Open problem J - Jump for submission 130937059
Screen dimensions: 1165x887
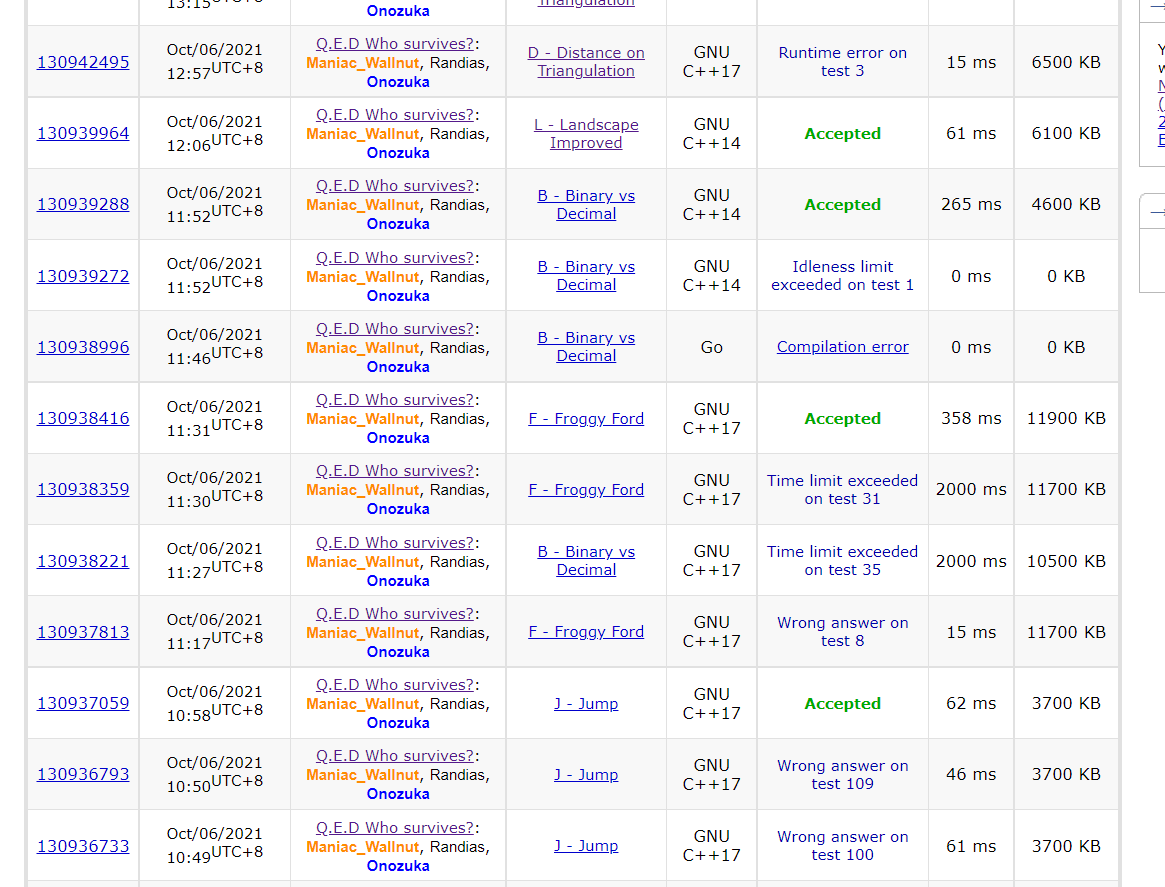586,704
